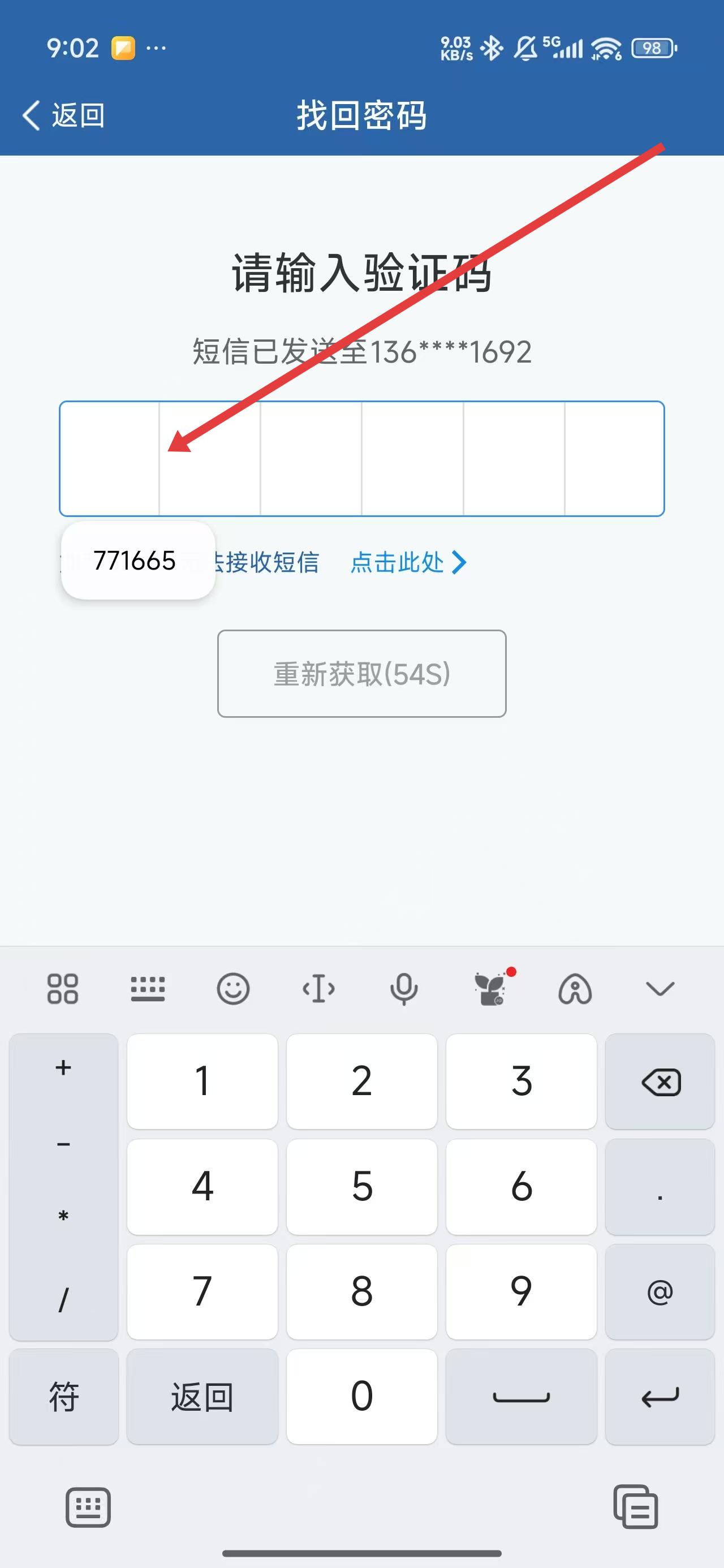Open the keyboard layout switcher icon

[x=148, y=989]
